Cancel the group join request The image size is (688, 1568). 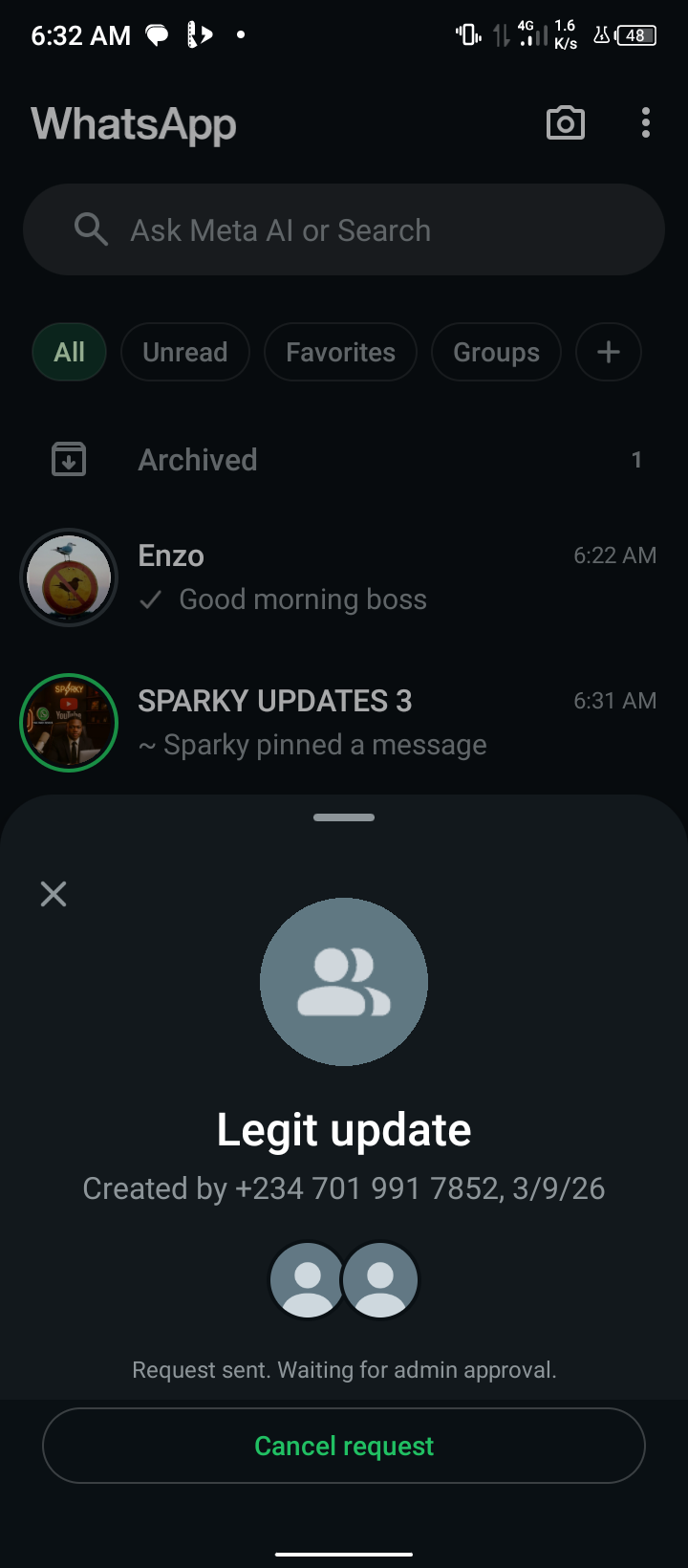[x=344, y=1446]
